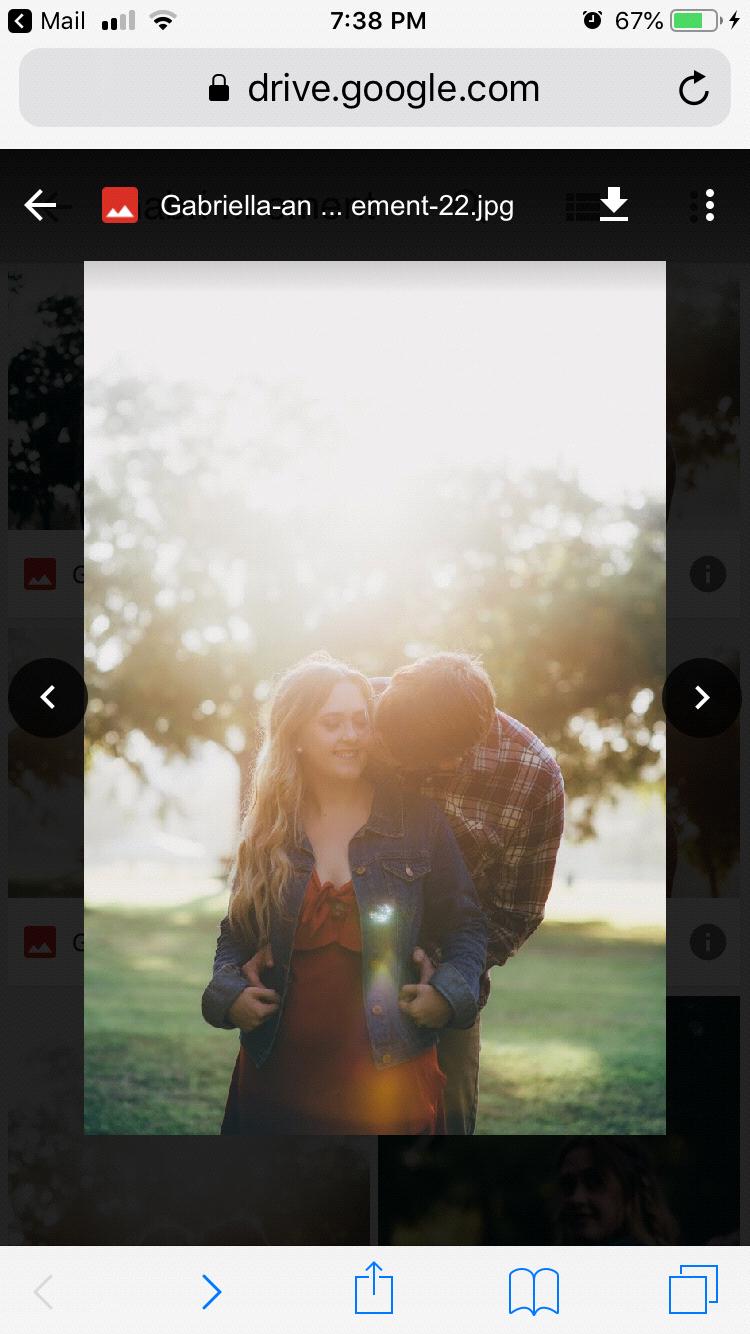Download Gabriella engagement-22.jpg

click(x=614, y=205)
